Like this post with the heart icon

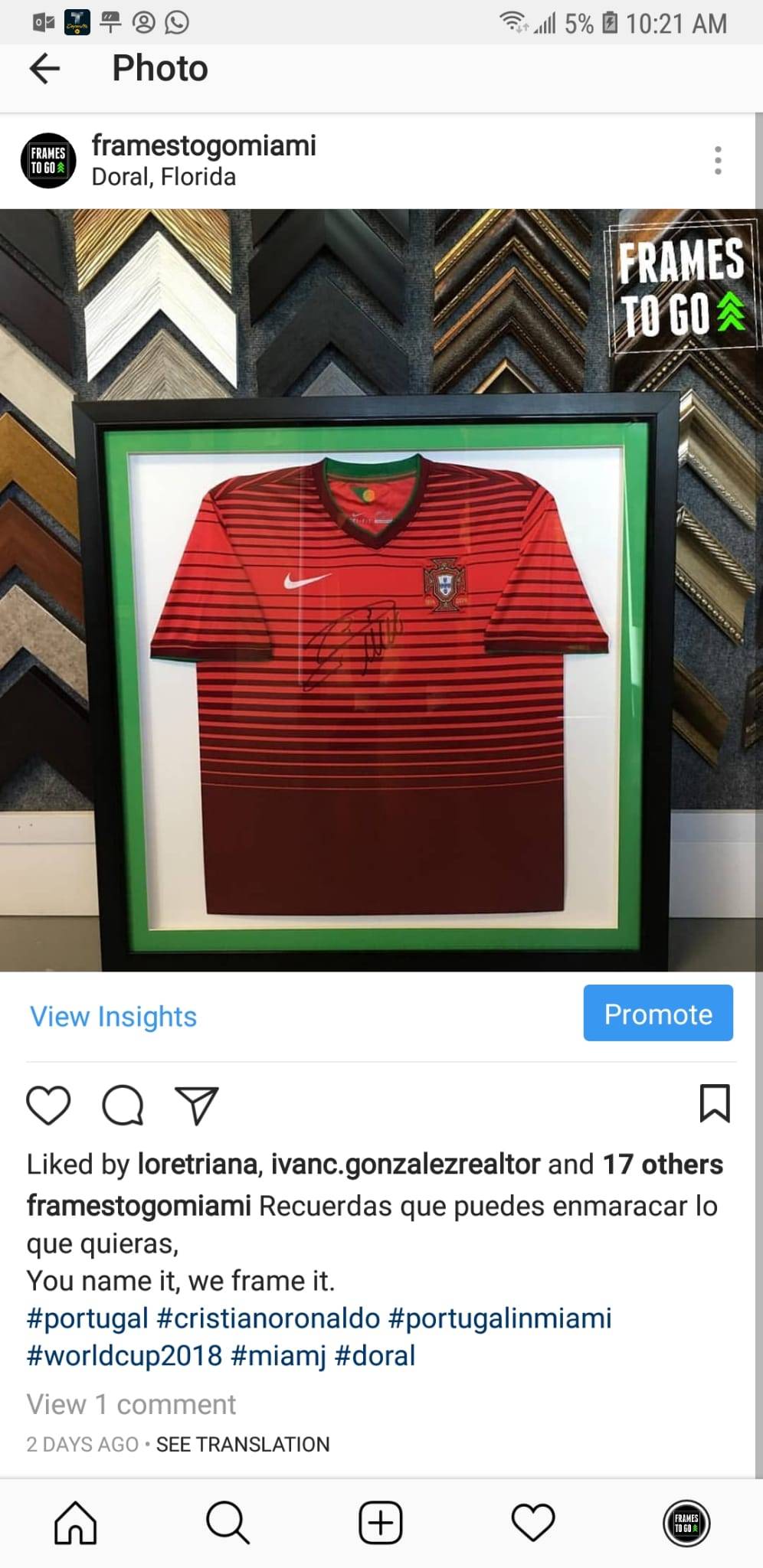tap(48, 1105)
